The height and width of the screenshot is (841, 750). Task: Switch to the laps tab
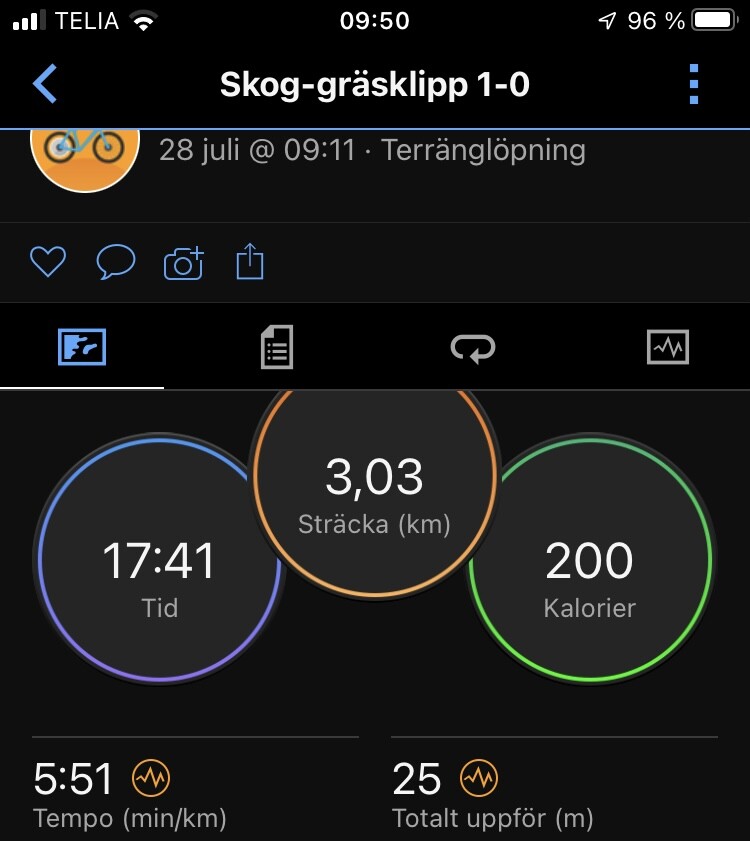click(473, 348)
